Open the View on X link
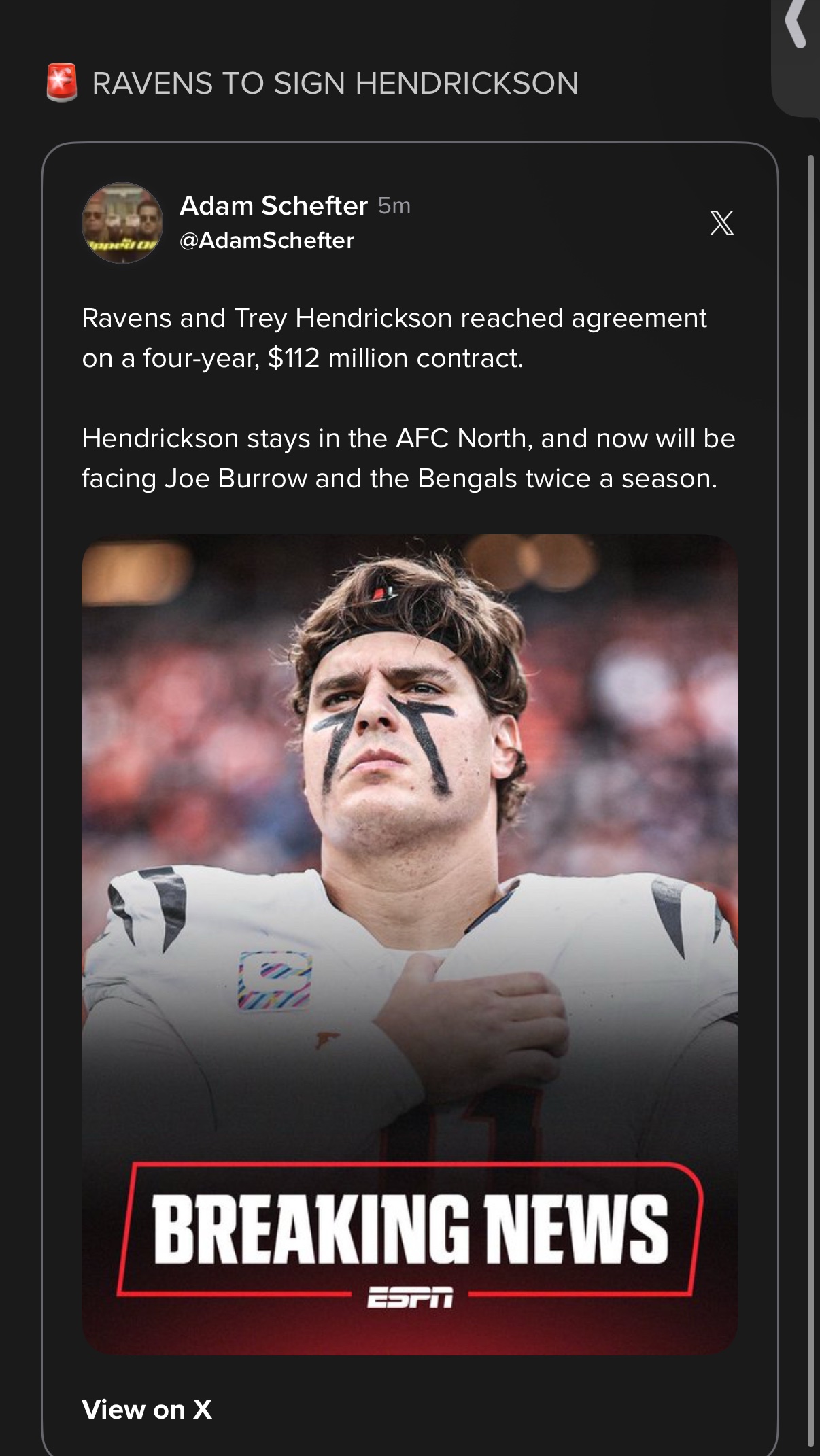 coord(147,1409)
